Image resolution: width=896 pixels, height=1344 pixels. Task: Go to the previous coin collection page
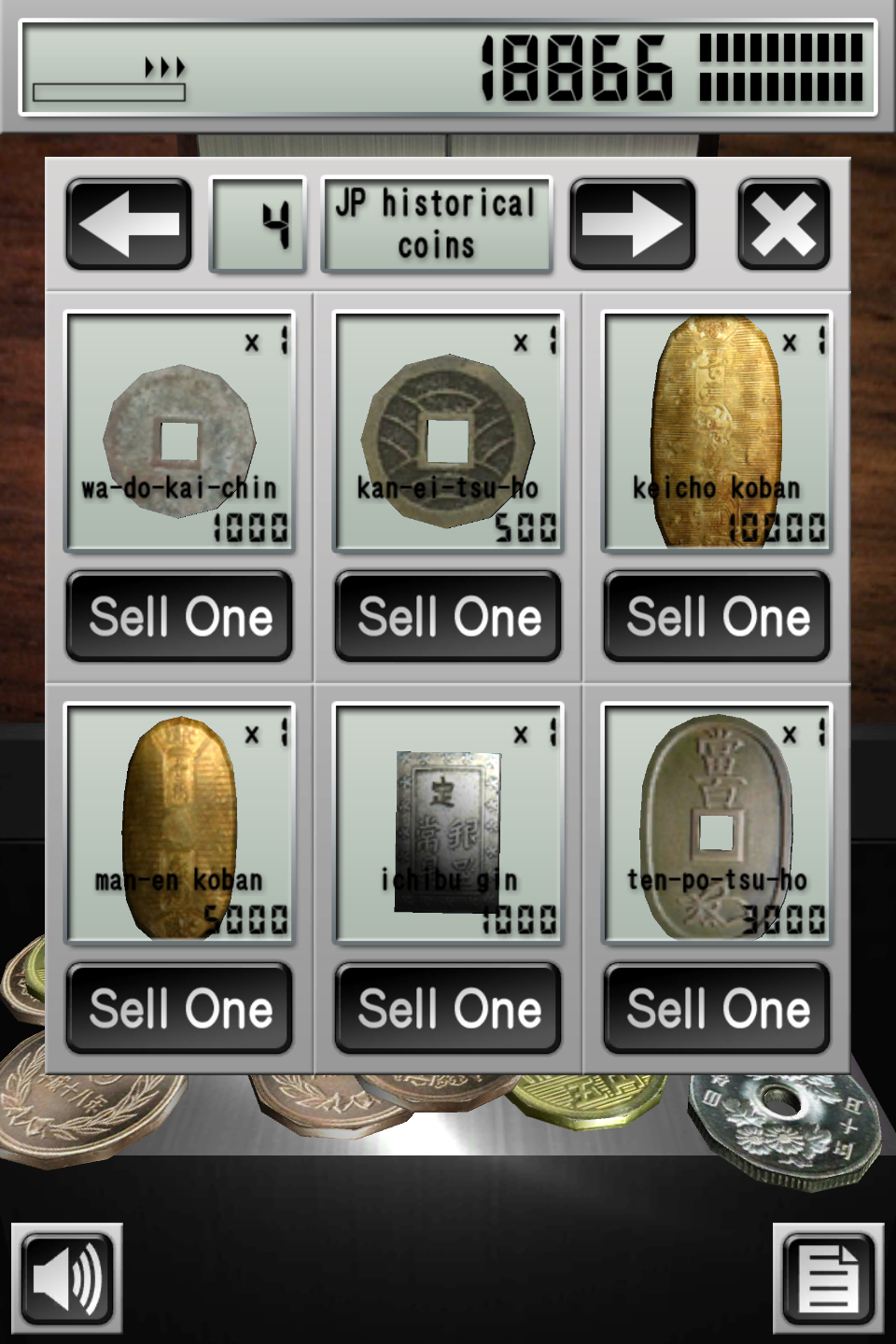(x=129, y=224)
